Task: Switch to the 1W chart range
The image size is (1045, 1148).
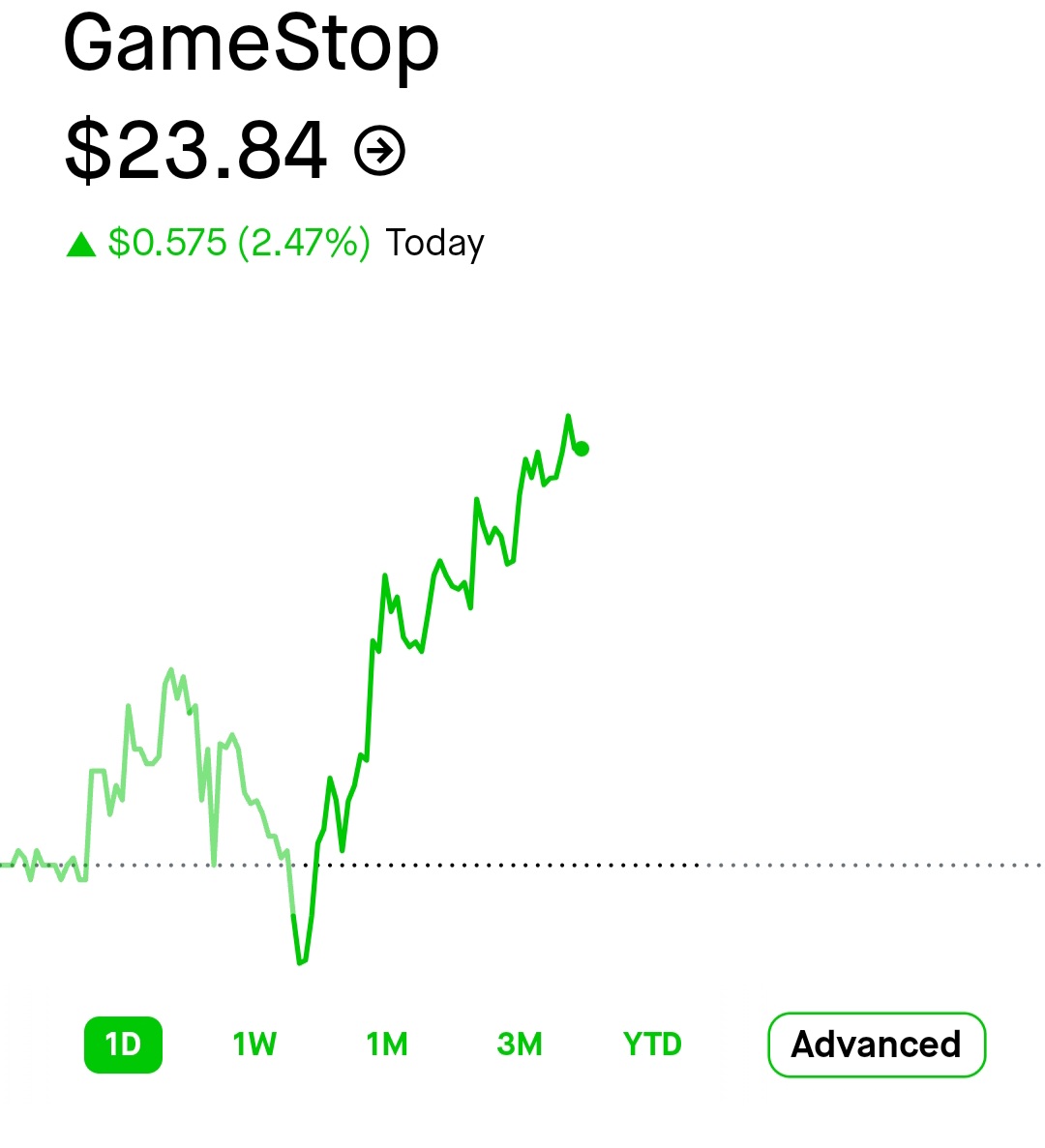Action: tap(254, 1045)
